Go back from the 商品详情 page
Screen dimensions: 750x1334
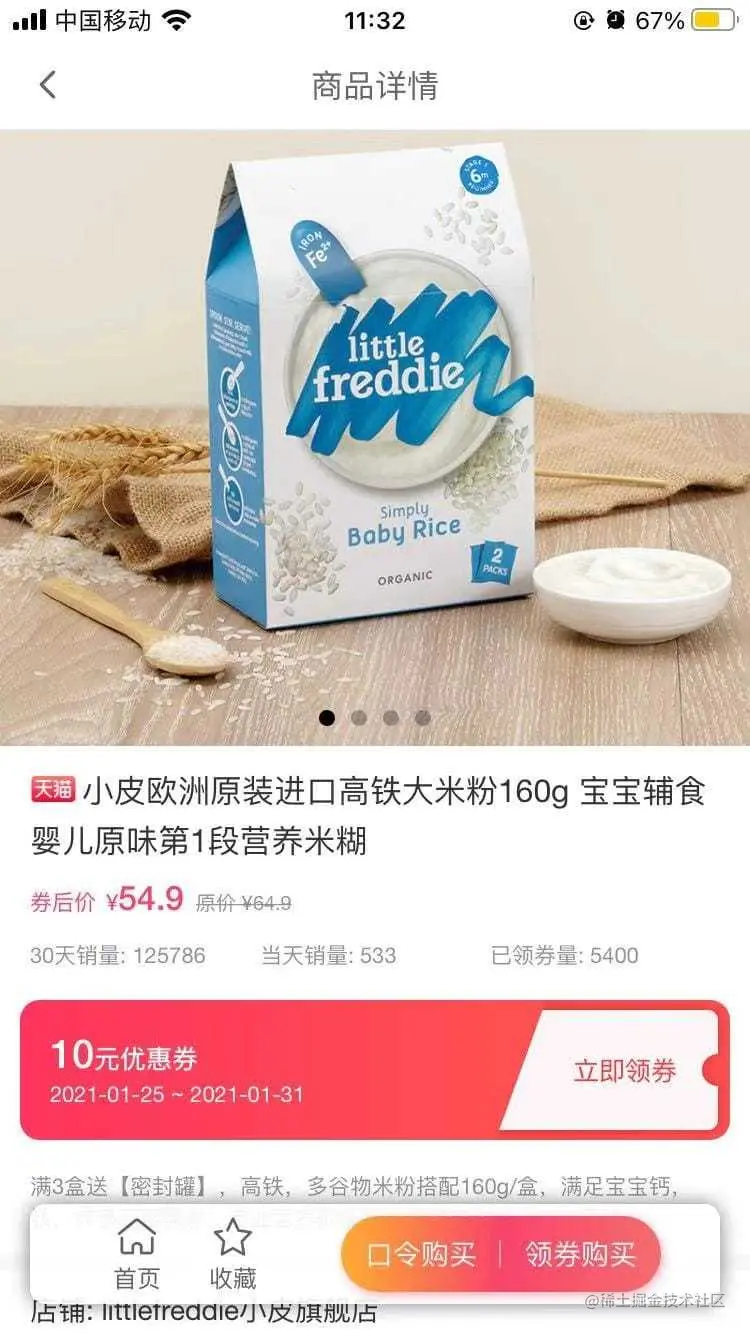coord(47,86)
